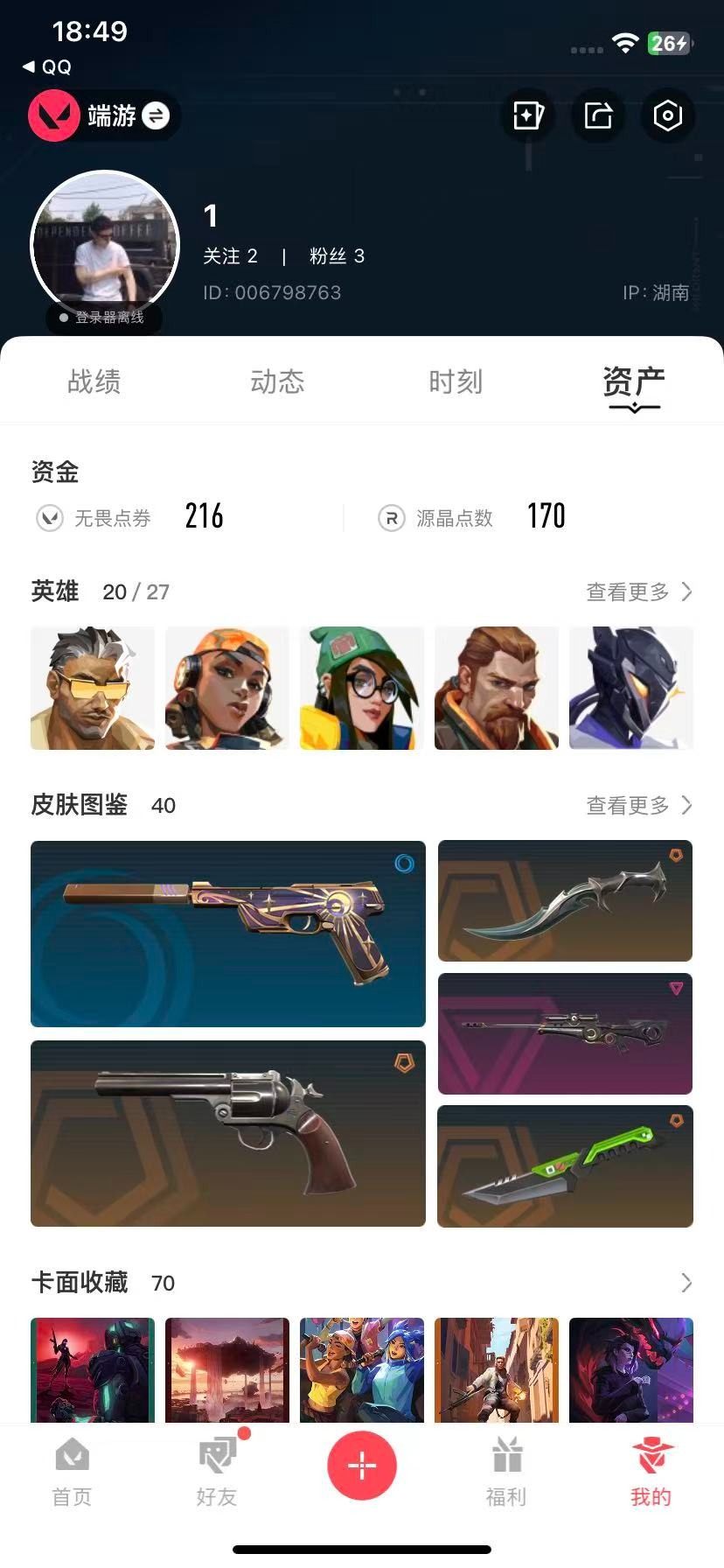Screen dimensions: 724x1568
Task: Open the revolver skin card
Action: pos(228,1133)
